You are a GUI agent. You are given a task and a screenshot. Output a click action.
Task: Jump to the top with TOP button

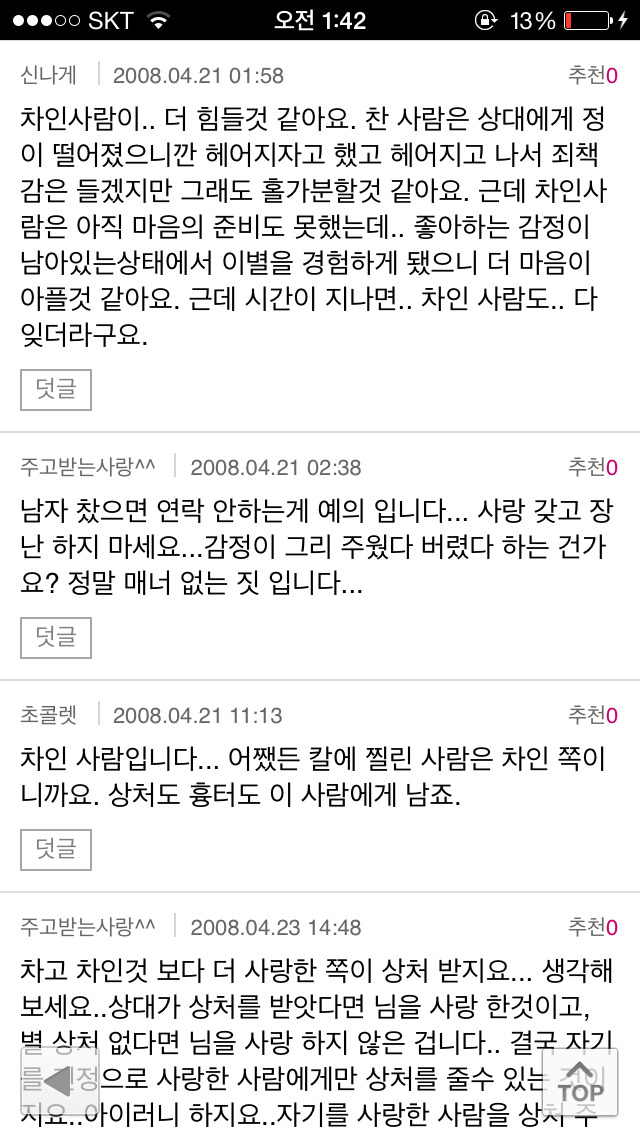tap(580, 1083)
